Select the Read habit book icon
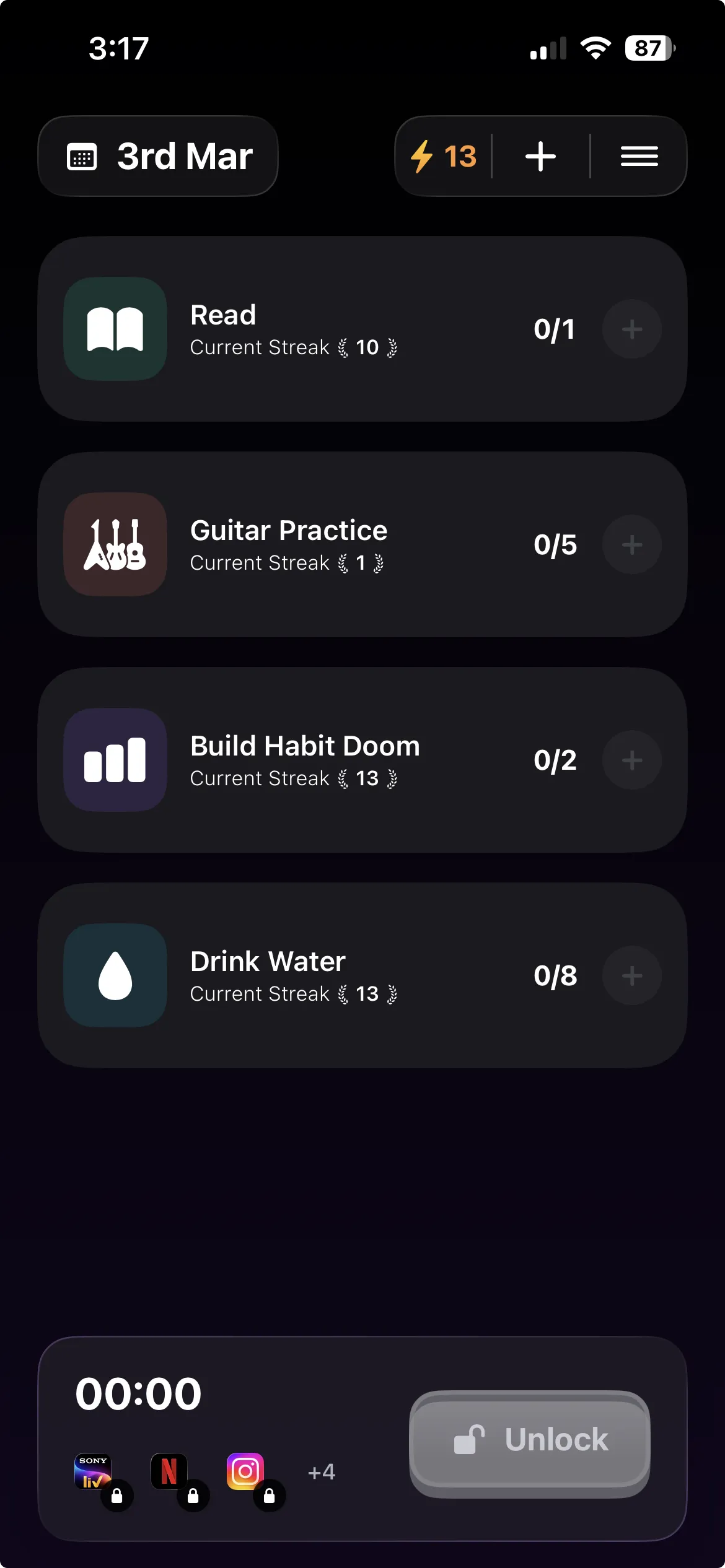 115,330
